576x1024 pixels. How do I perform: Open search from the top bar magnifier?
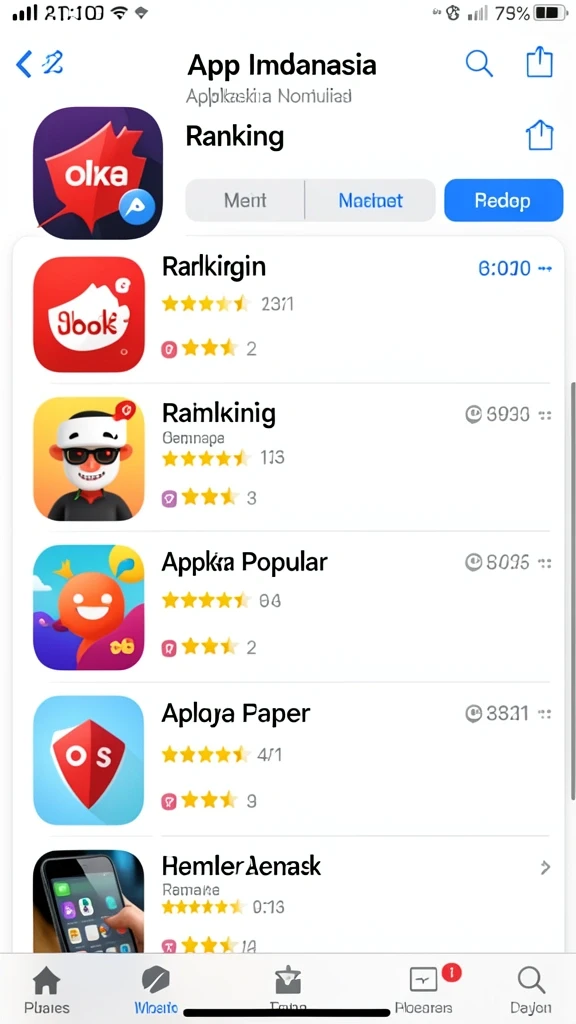479,63
